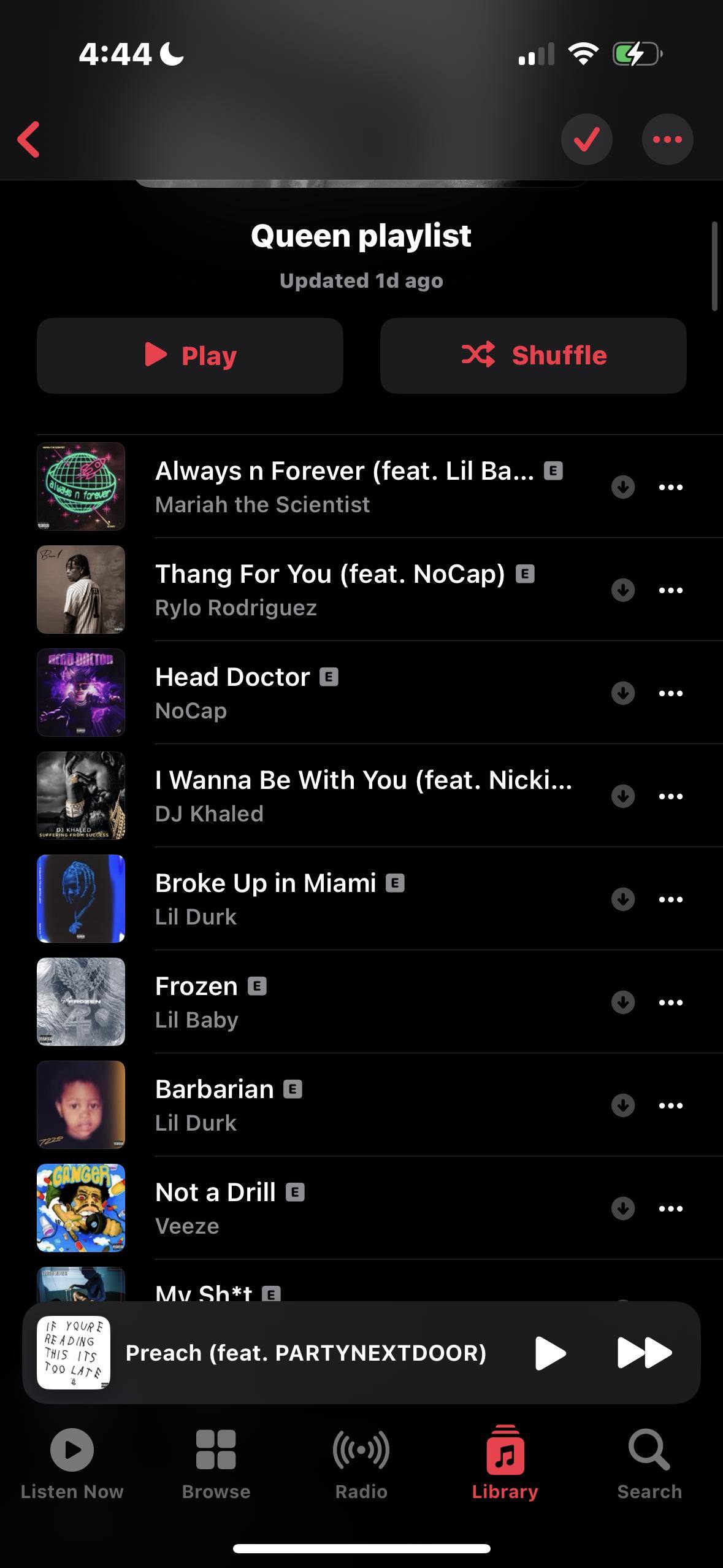Resume playback of Preach in mini player
This screenshot has height=1568, width=723.
tap(550, 1353)
